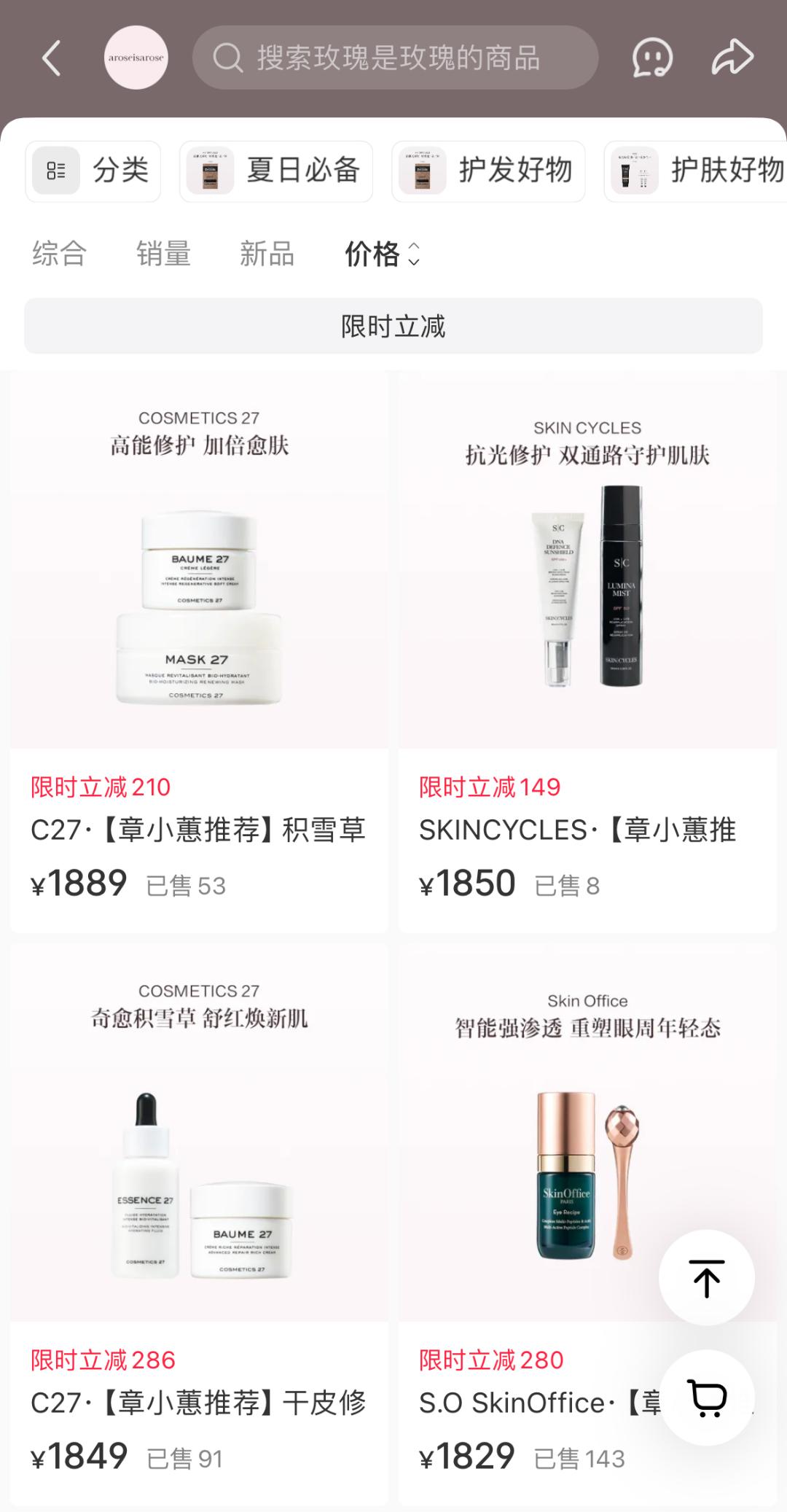Open the aroseisarose store avatar

(x=136, y=58)
